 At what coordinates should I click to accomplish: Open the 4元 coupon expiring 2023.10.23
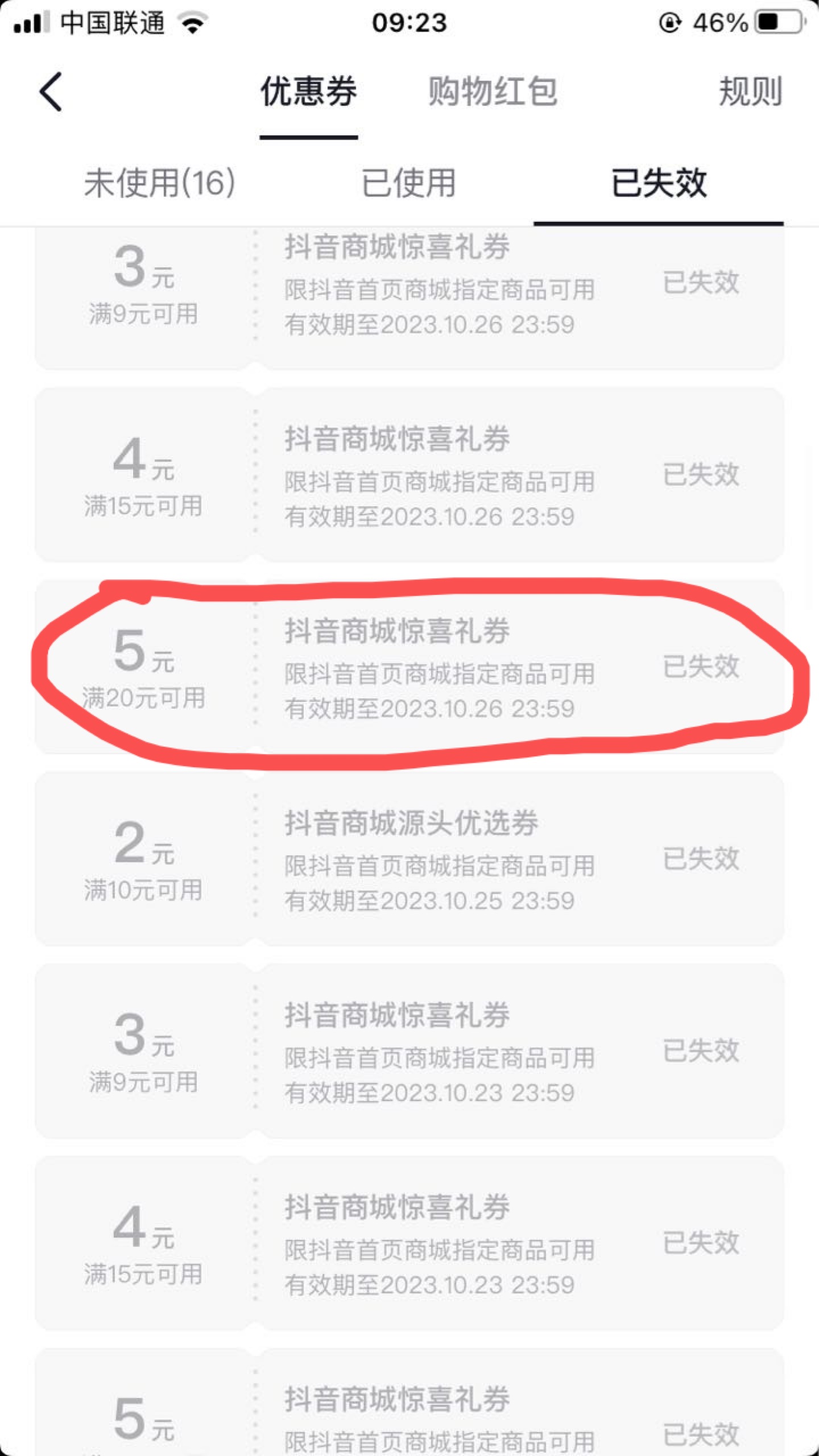(409, 1243)
